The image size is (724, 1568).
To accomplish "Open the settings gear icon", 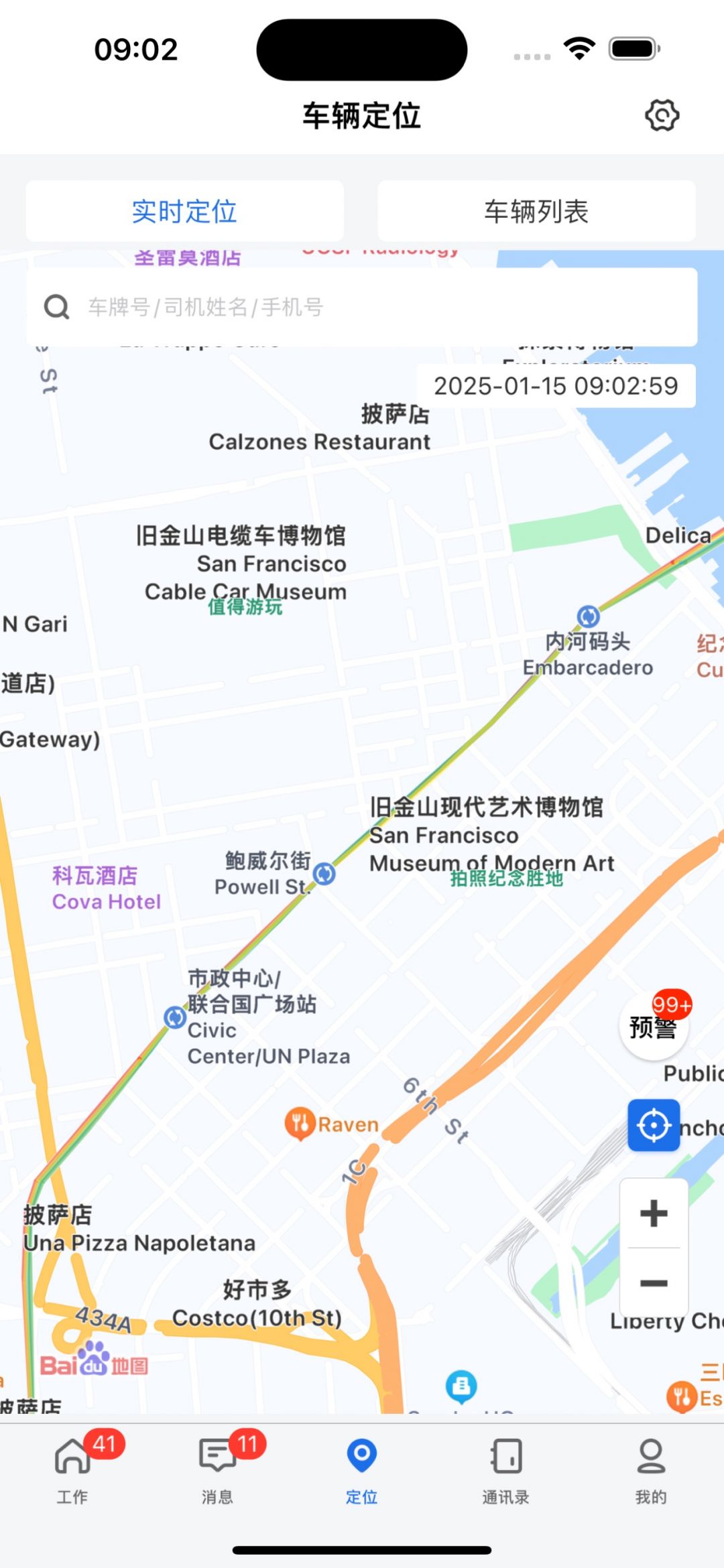I will coord(662,115).
